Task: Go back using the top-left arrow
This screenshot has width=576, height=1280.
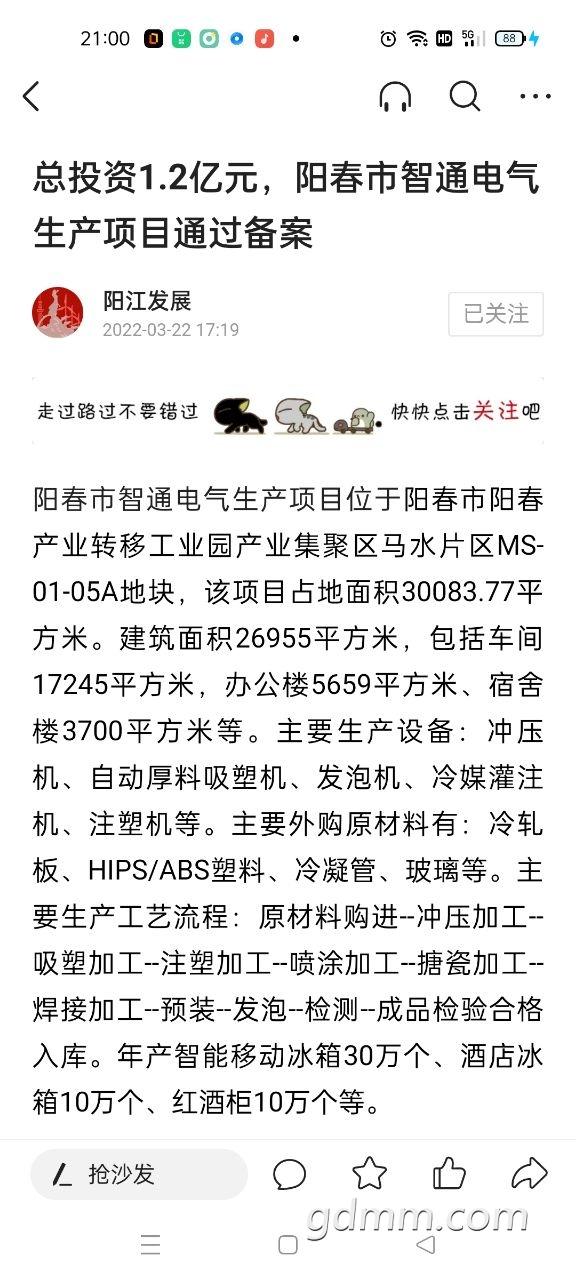Action: 31,96
